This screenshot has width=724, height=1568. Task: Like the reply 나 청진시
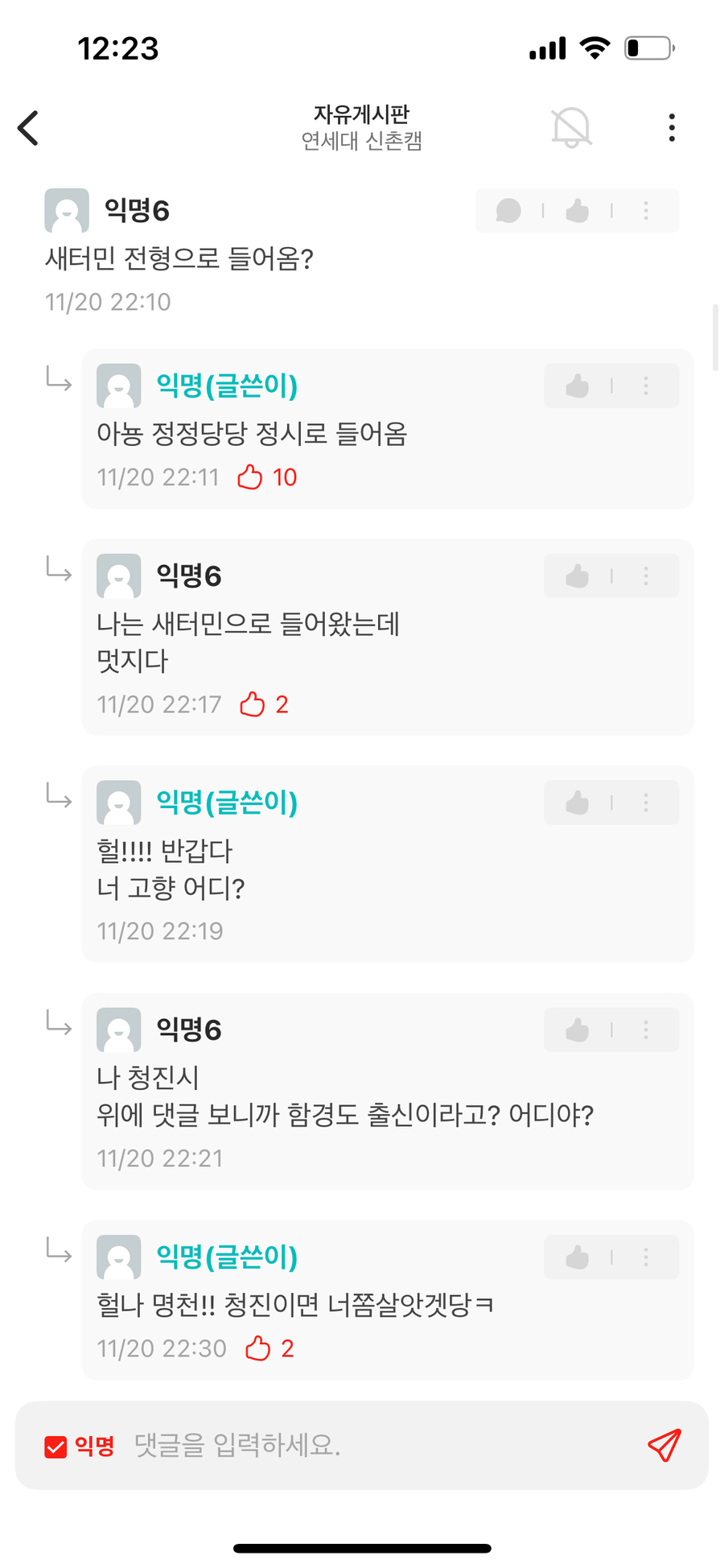pyautogui.click(x=577, y=1030)
